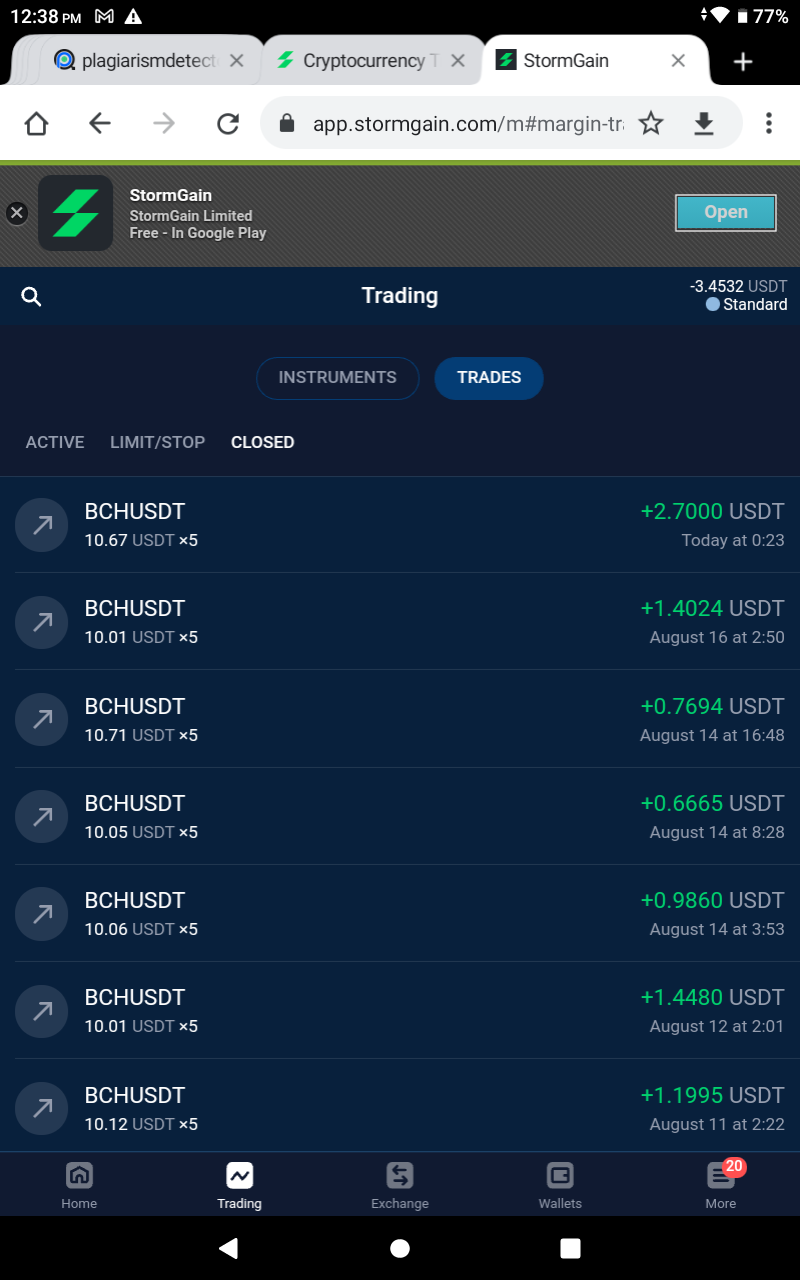Open the Limit/Stop orders tab
The width and height of the screenshot is (800, 1280).
[158, 442]
